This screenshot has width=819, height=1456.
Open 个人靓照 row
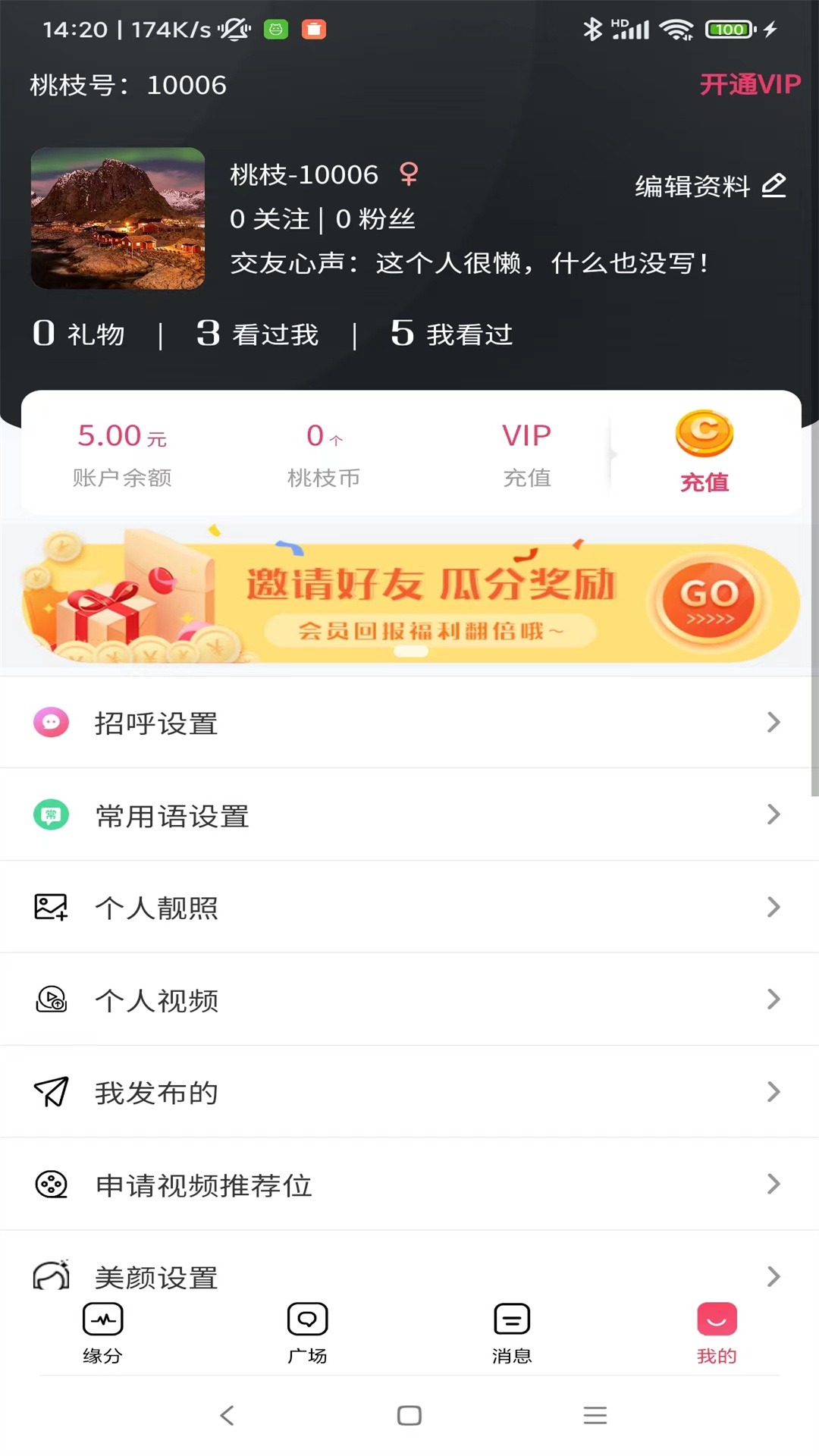(409, 908)
